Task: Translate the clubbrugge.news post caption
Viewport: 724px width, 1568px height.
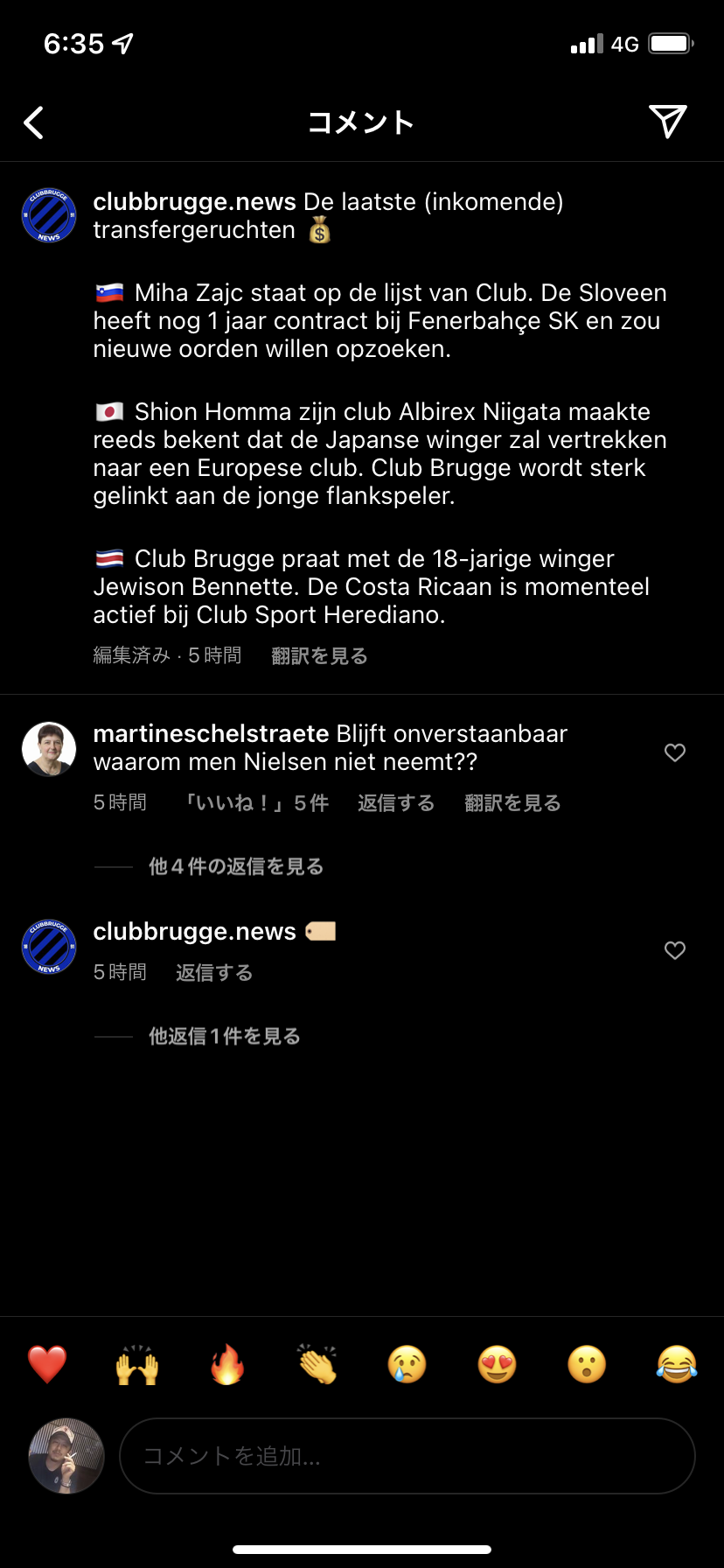Action: (x=319, y=655)
